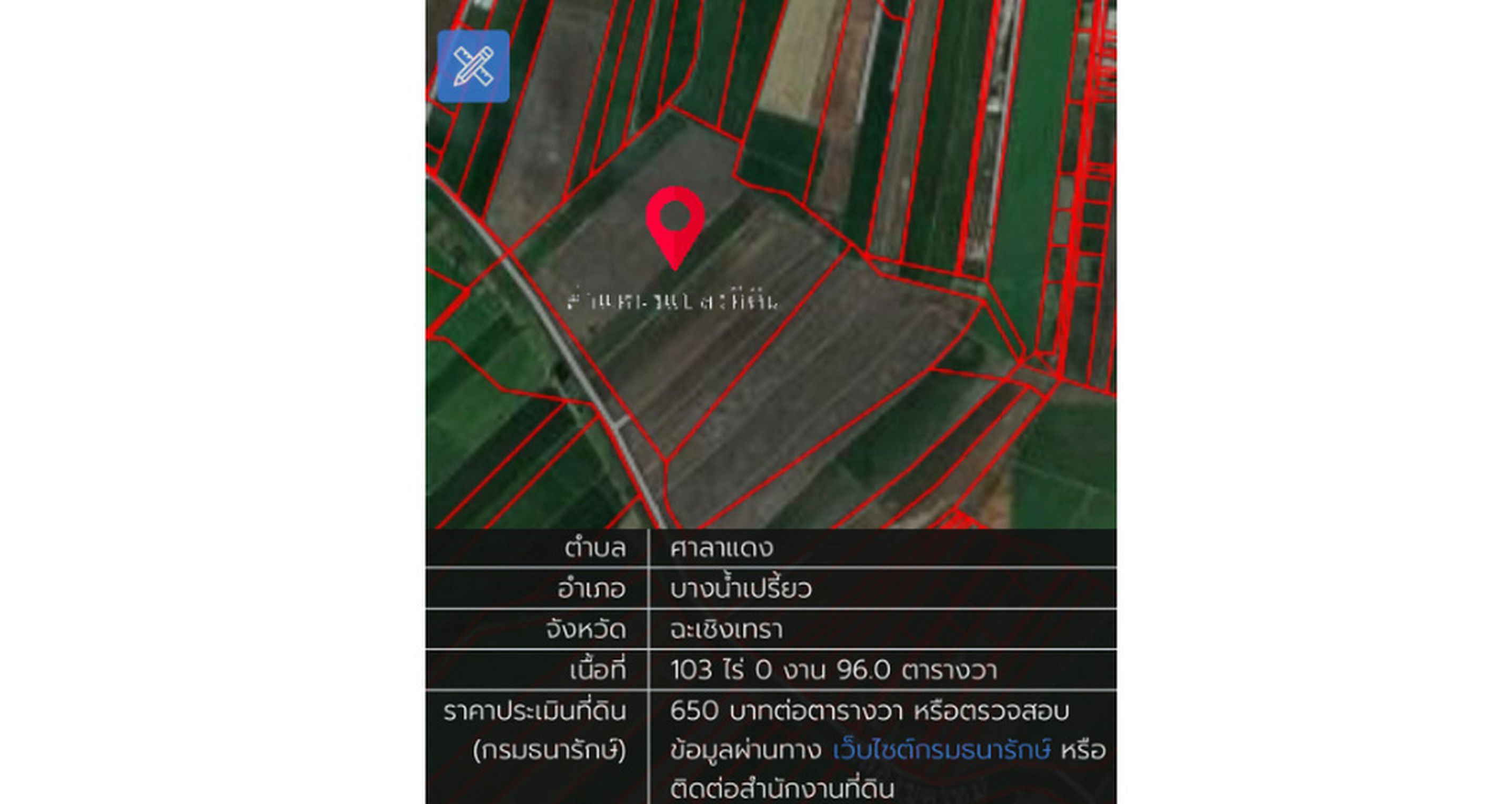Open the เว็บไซต์กรมธนารักษ์ link
The width and height of the screenshot is (1512, 804).
941,750
